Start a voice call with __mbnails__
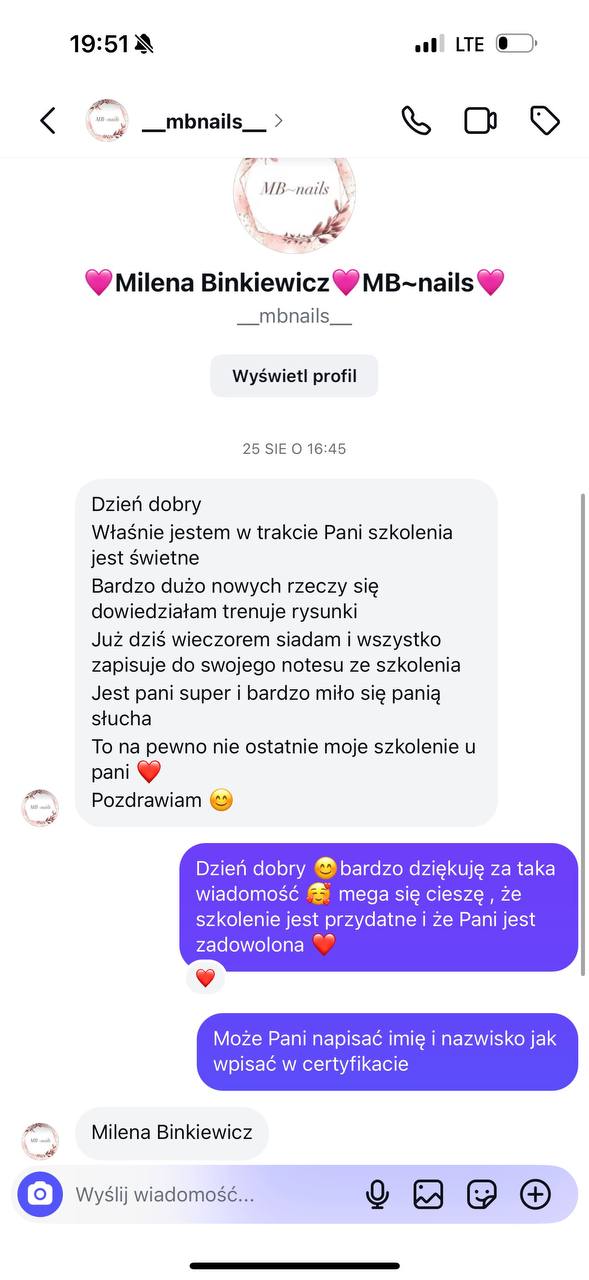The width and height of the screenshot is (589, 1280). pos(416,121)
